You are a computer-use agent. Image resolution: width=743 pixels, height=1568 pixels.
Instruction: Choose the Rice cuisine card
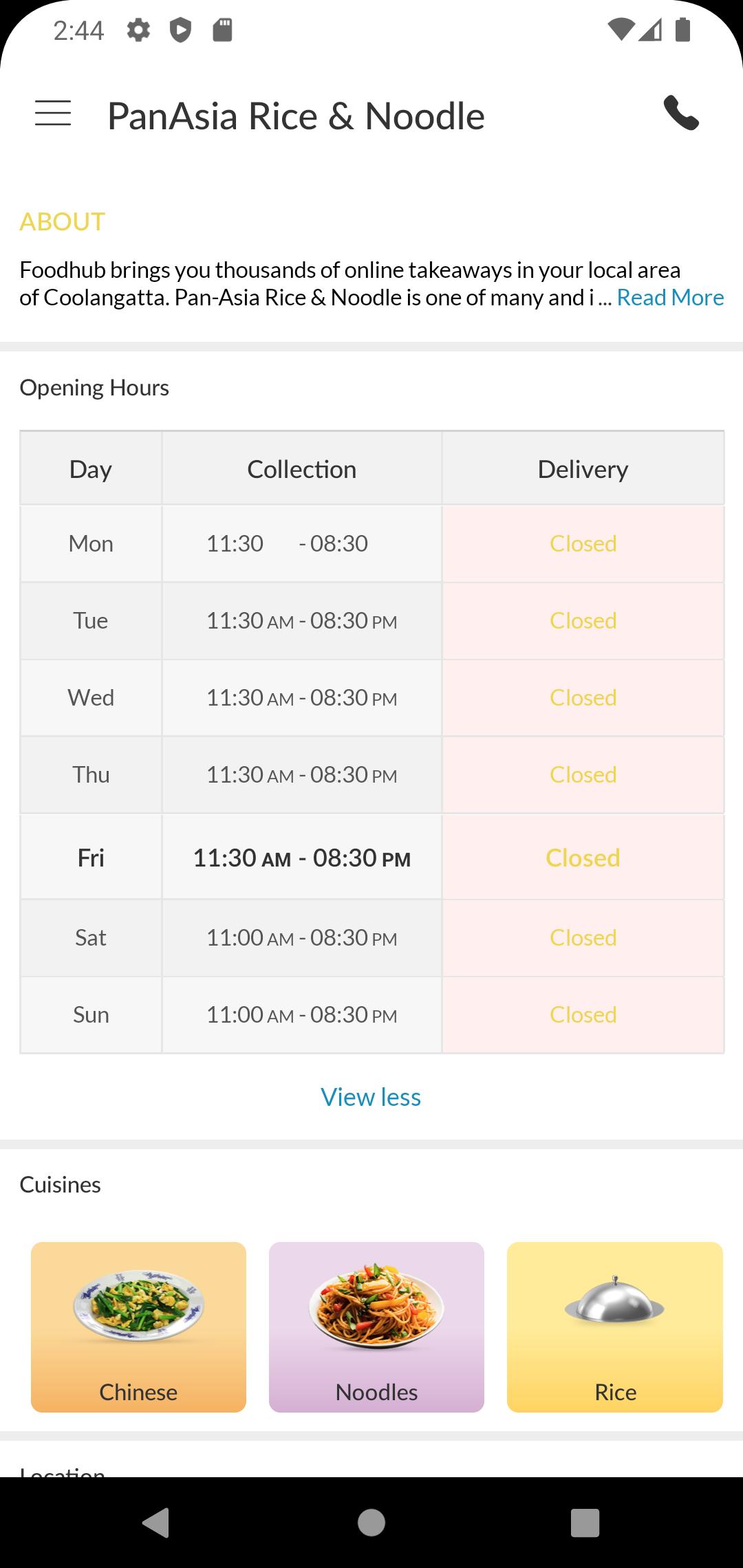pos(615,1327)
